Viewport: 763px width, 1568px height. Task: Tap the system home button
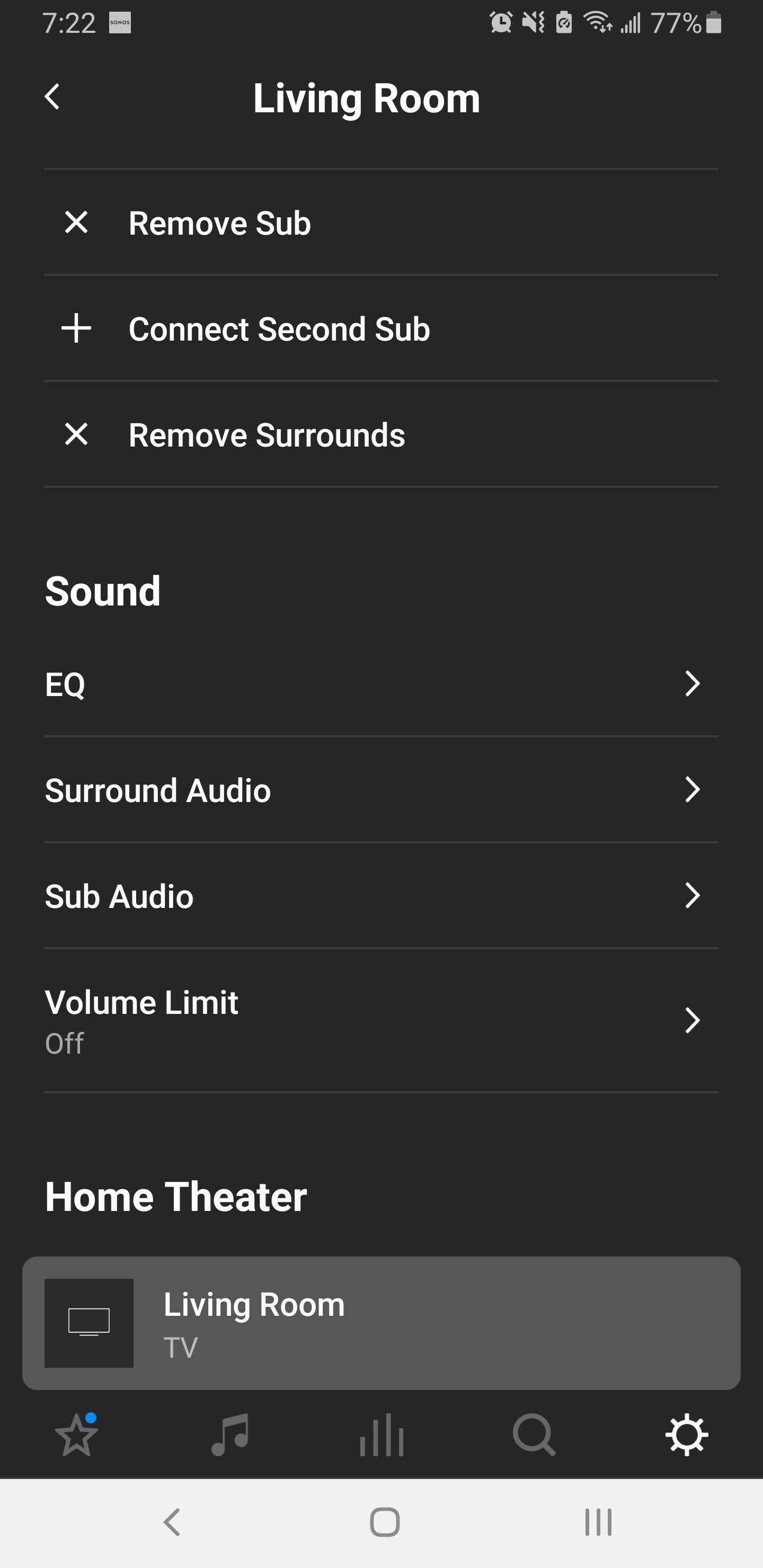[385, 1522]
